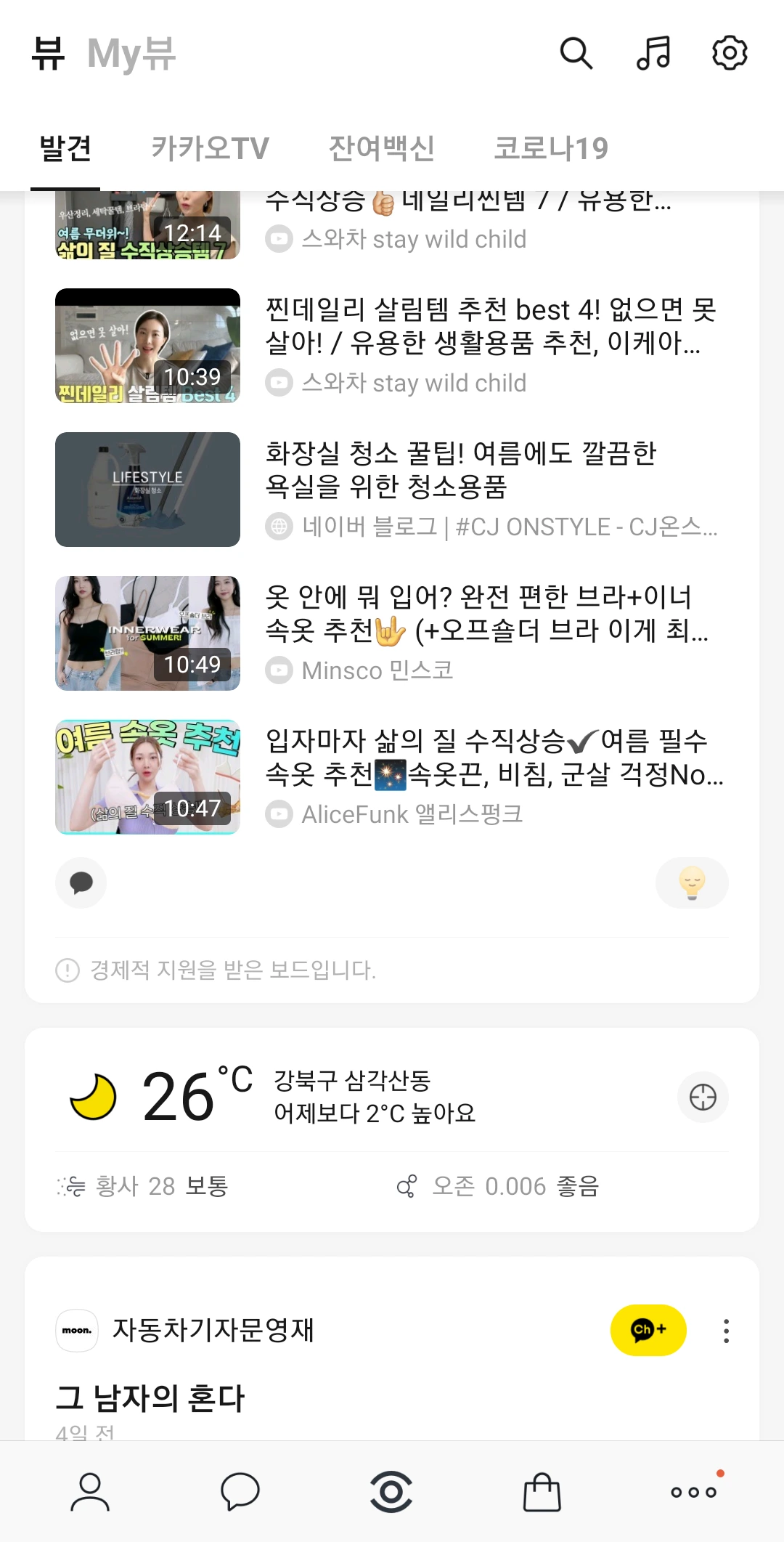The height and width of the screenshot is (1542, 784).
Task: Open the music note icon
Action: pos(653,53)
